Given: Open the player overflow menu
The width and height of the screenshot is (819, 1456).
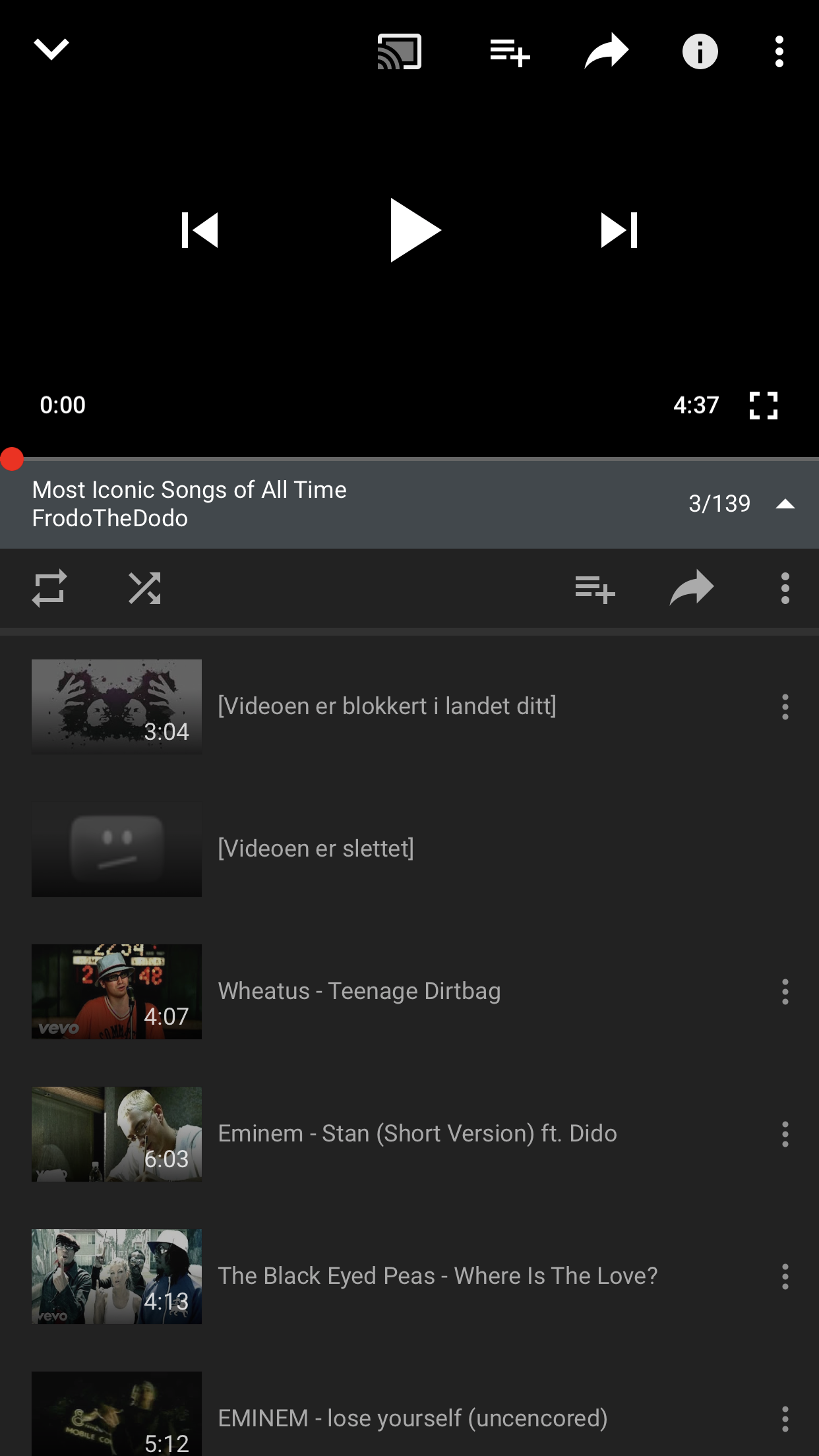Looking at the screenshot, I should click(779, 51).
